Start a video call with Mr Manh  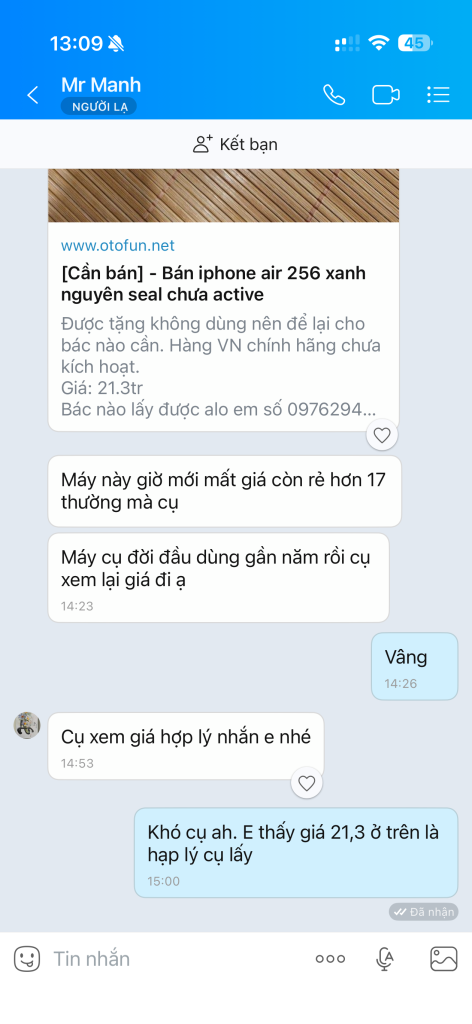[x=386, y=95]
